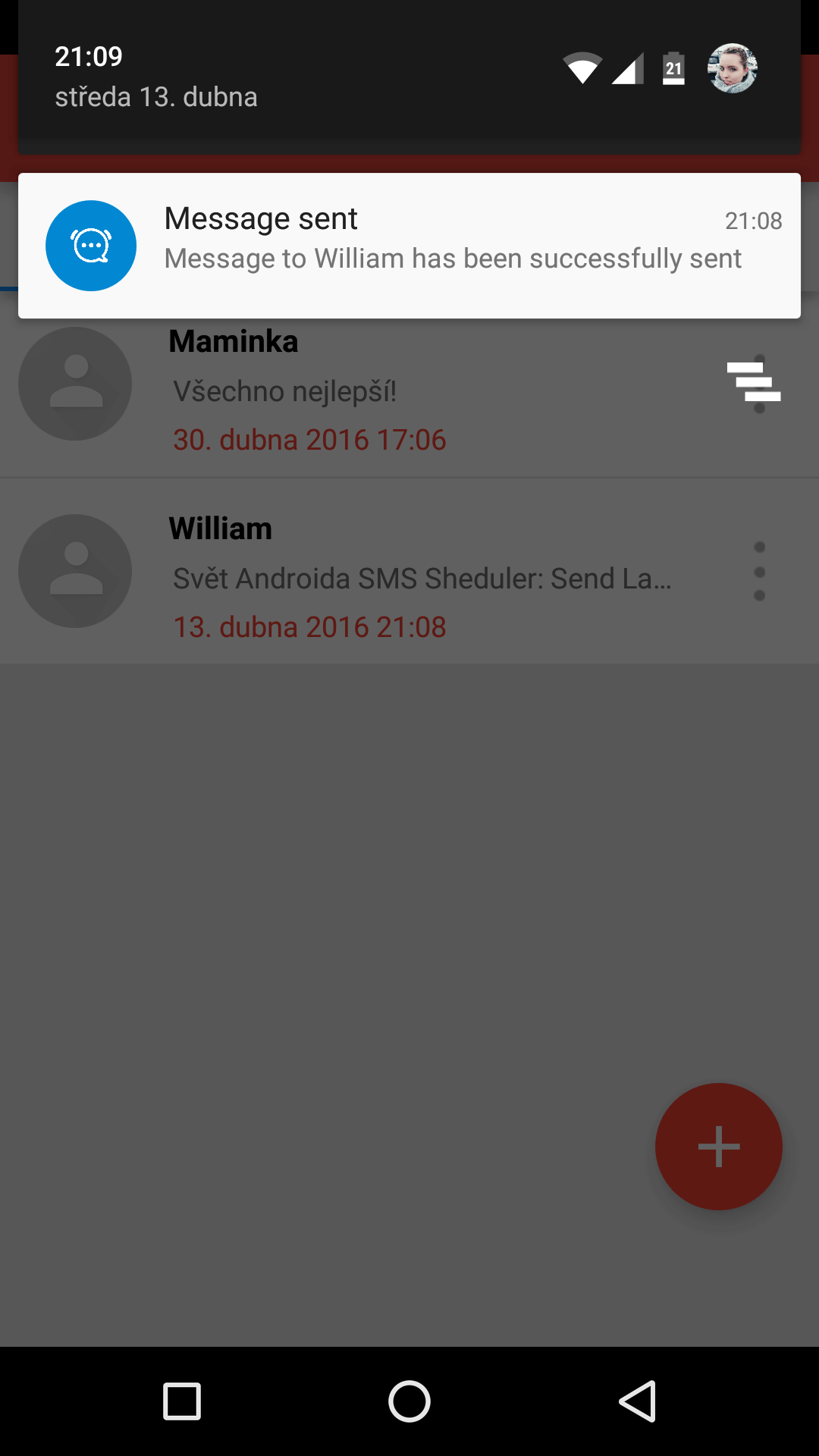
Task: Open overflow menu for William's message
Action: click(759, 571)
